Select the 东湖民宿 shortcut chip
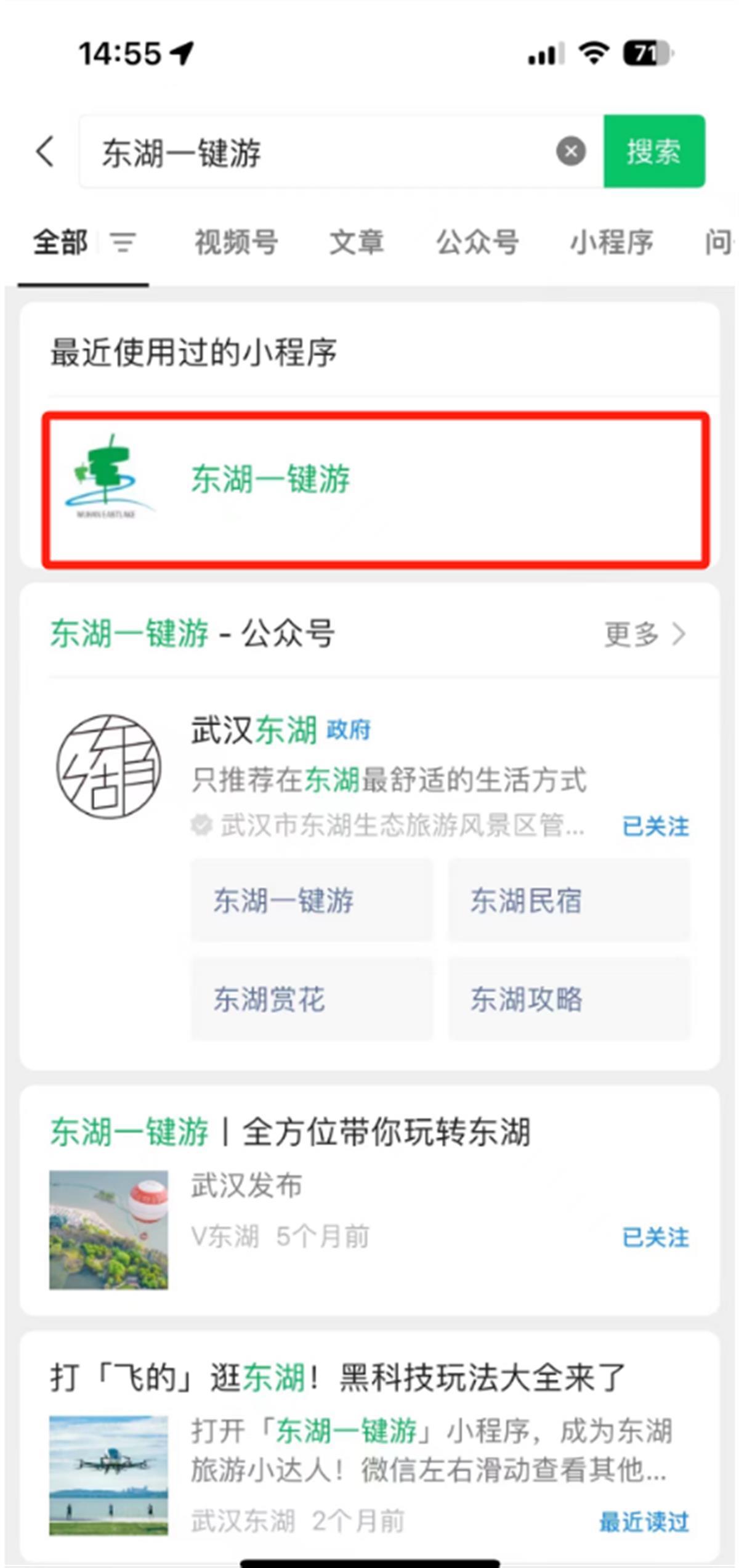 [568, 900]
